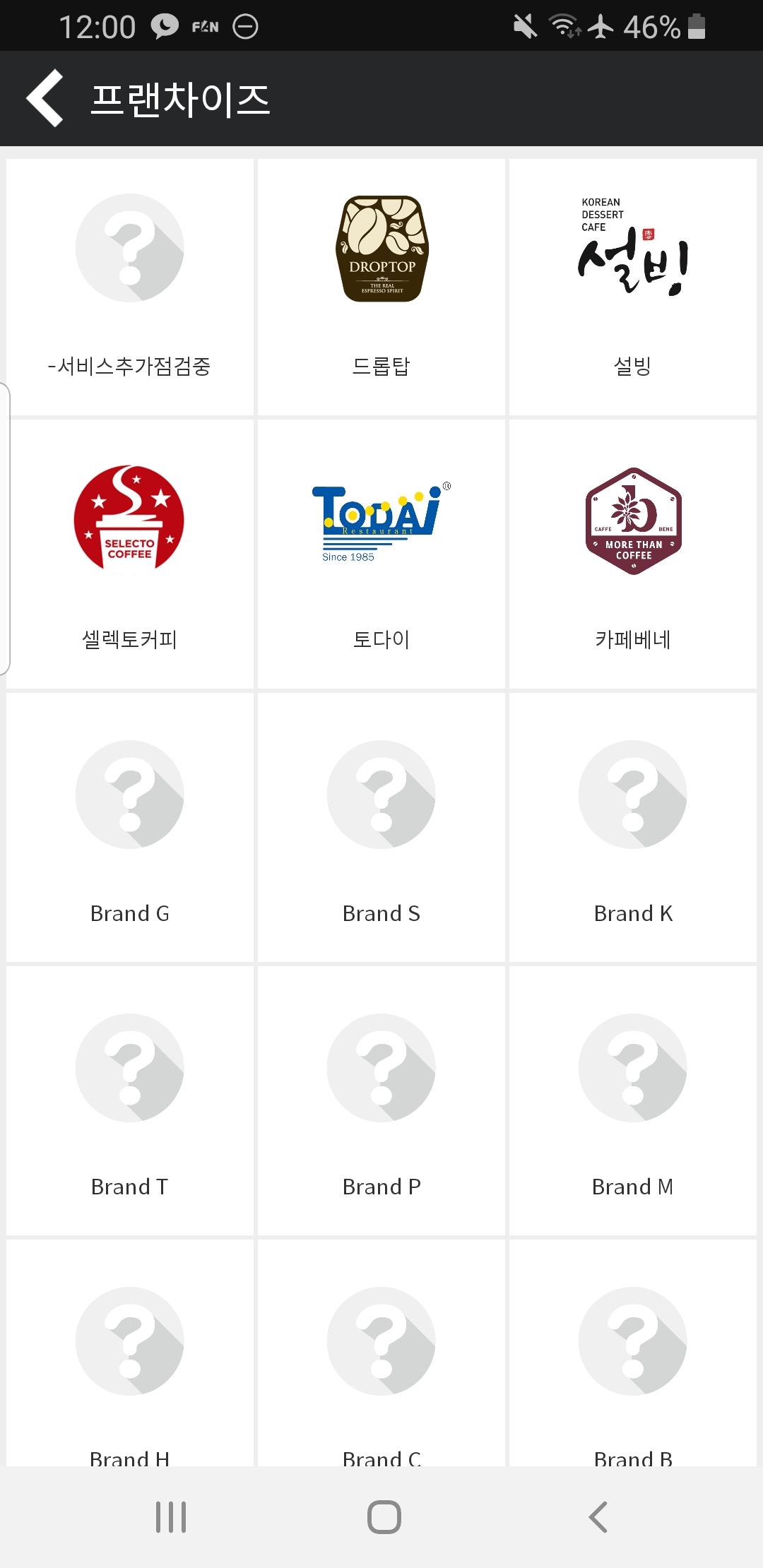
Task: Go to the home screen
Action: pos(384,1516)
